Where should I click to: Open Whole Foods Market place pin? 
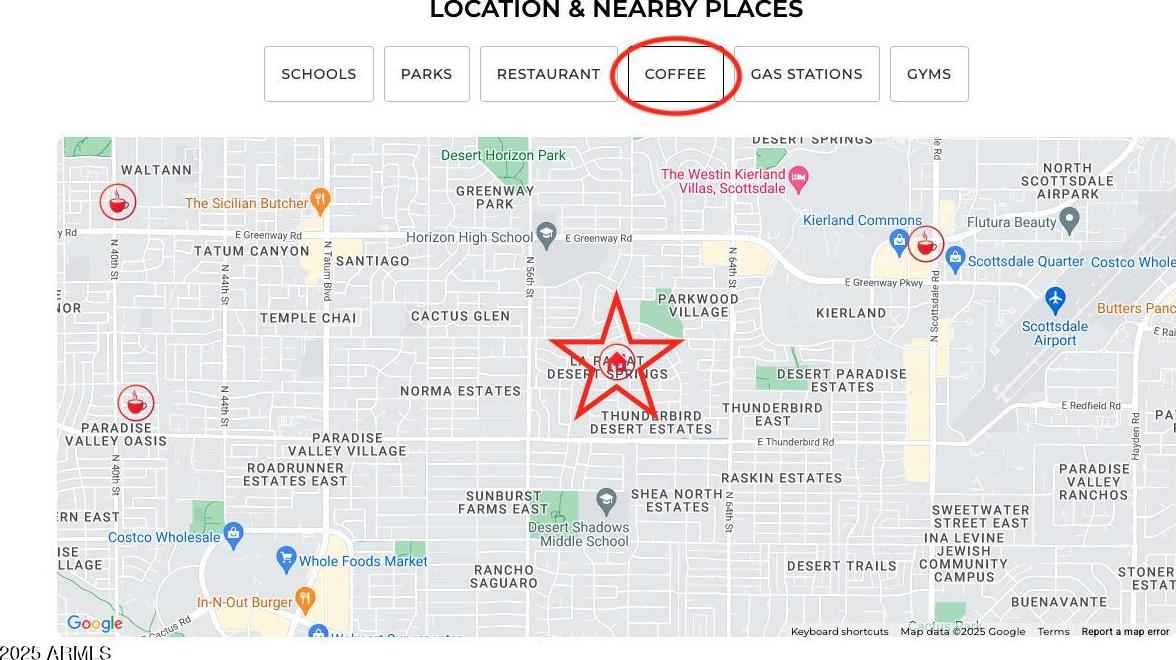coord(287,558)
